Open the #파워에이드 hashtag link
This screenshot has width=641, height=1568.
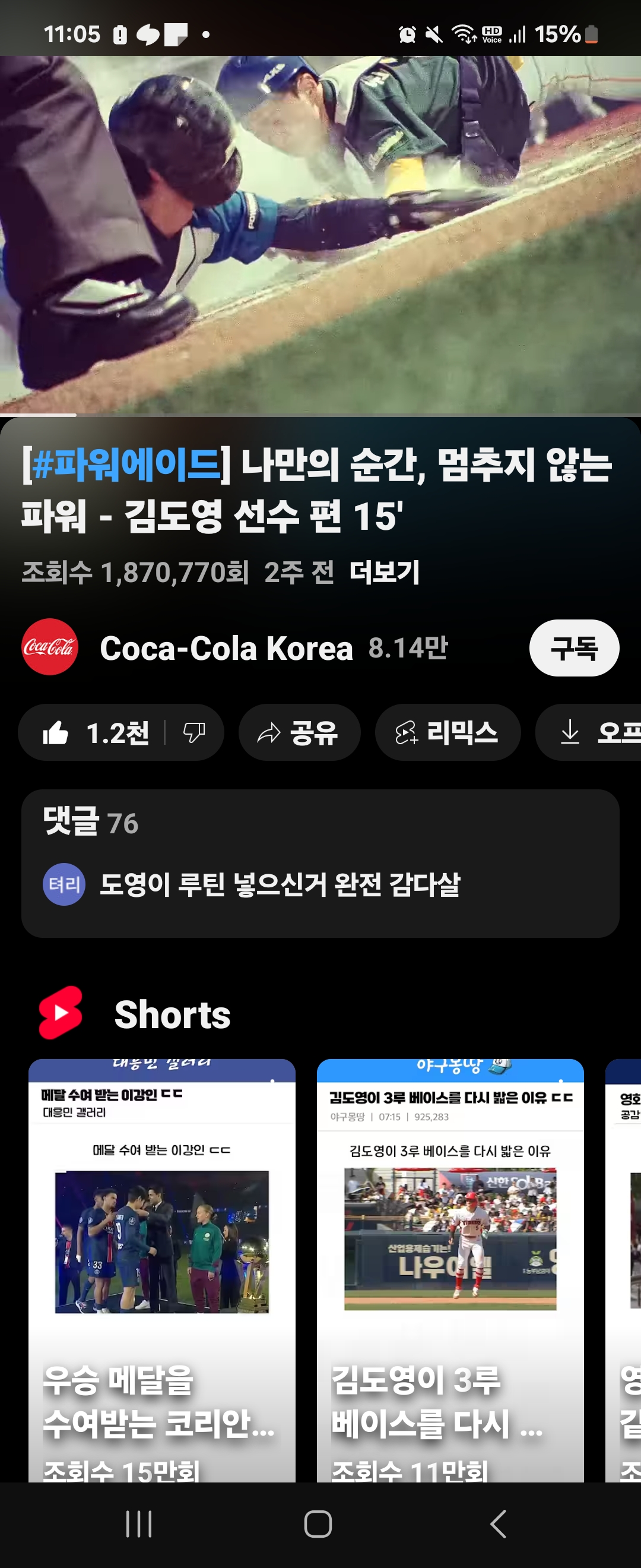(x=126, y=464)
